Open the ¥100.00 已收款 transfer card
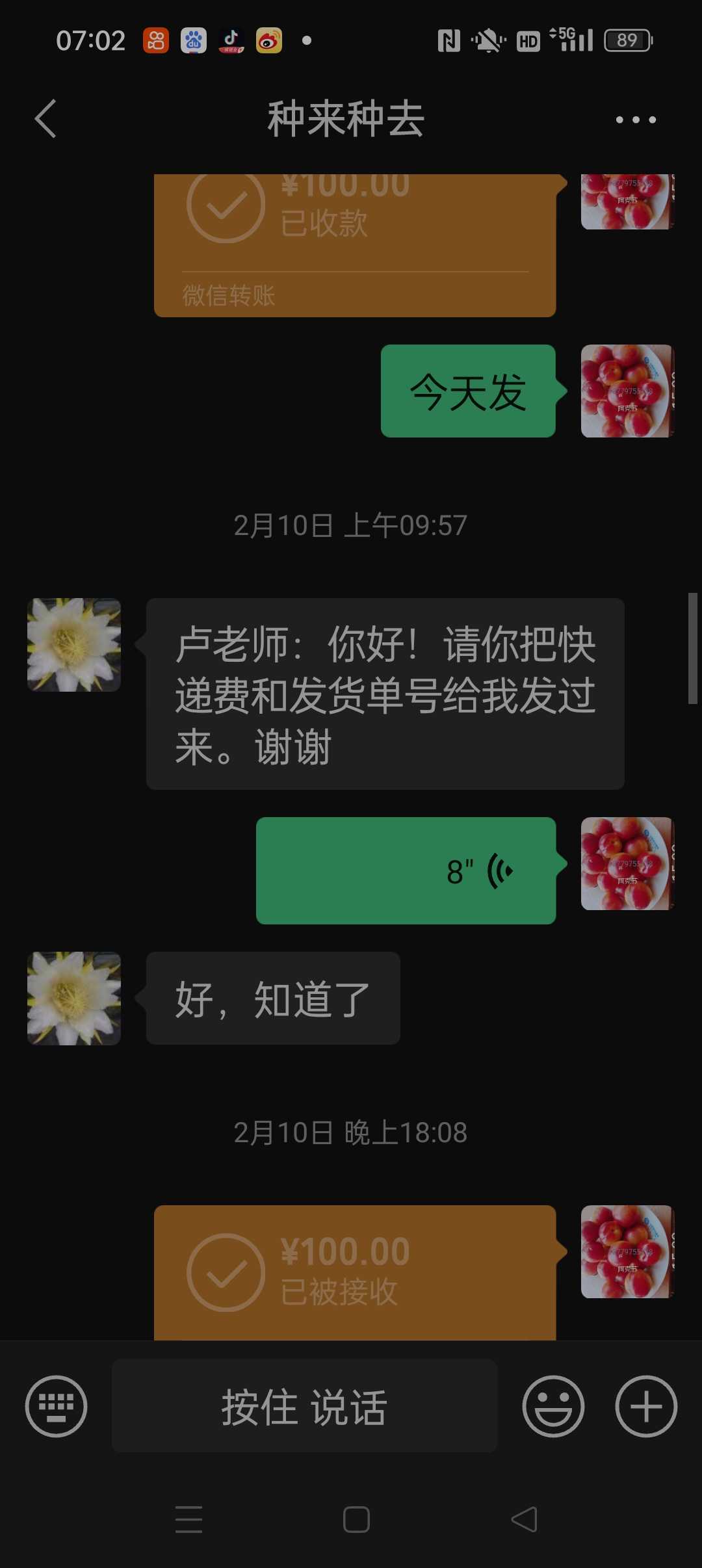This screenshot has width=702, height=1568. (355, 246)
